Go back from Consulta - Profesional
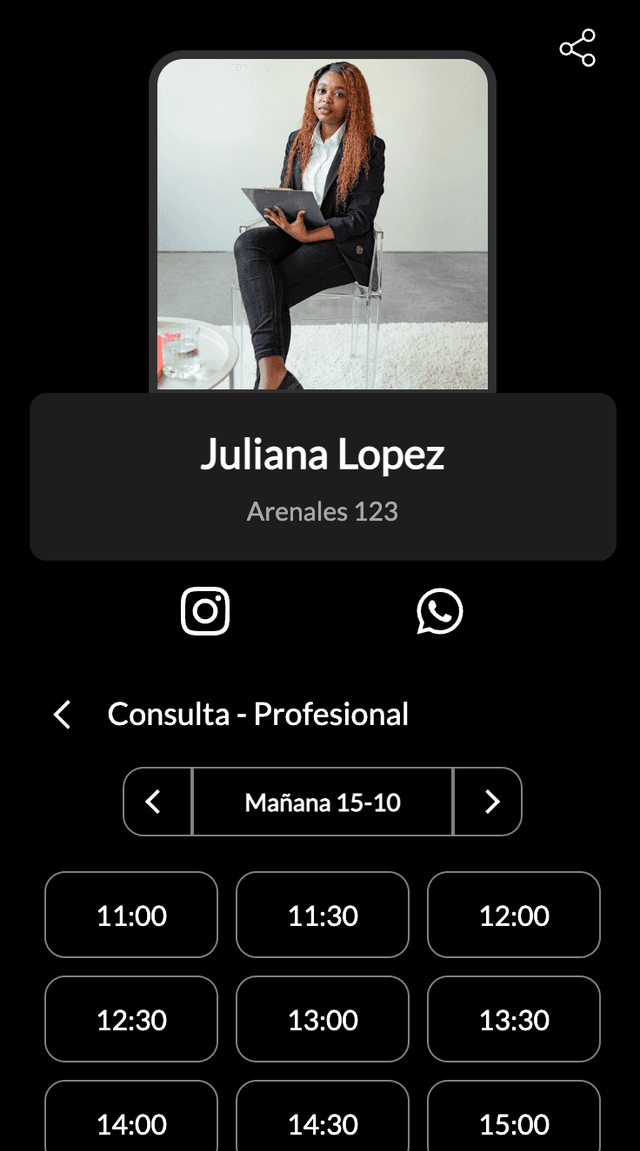This screenshot has width=640, height=1151. point(62,714)
